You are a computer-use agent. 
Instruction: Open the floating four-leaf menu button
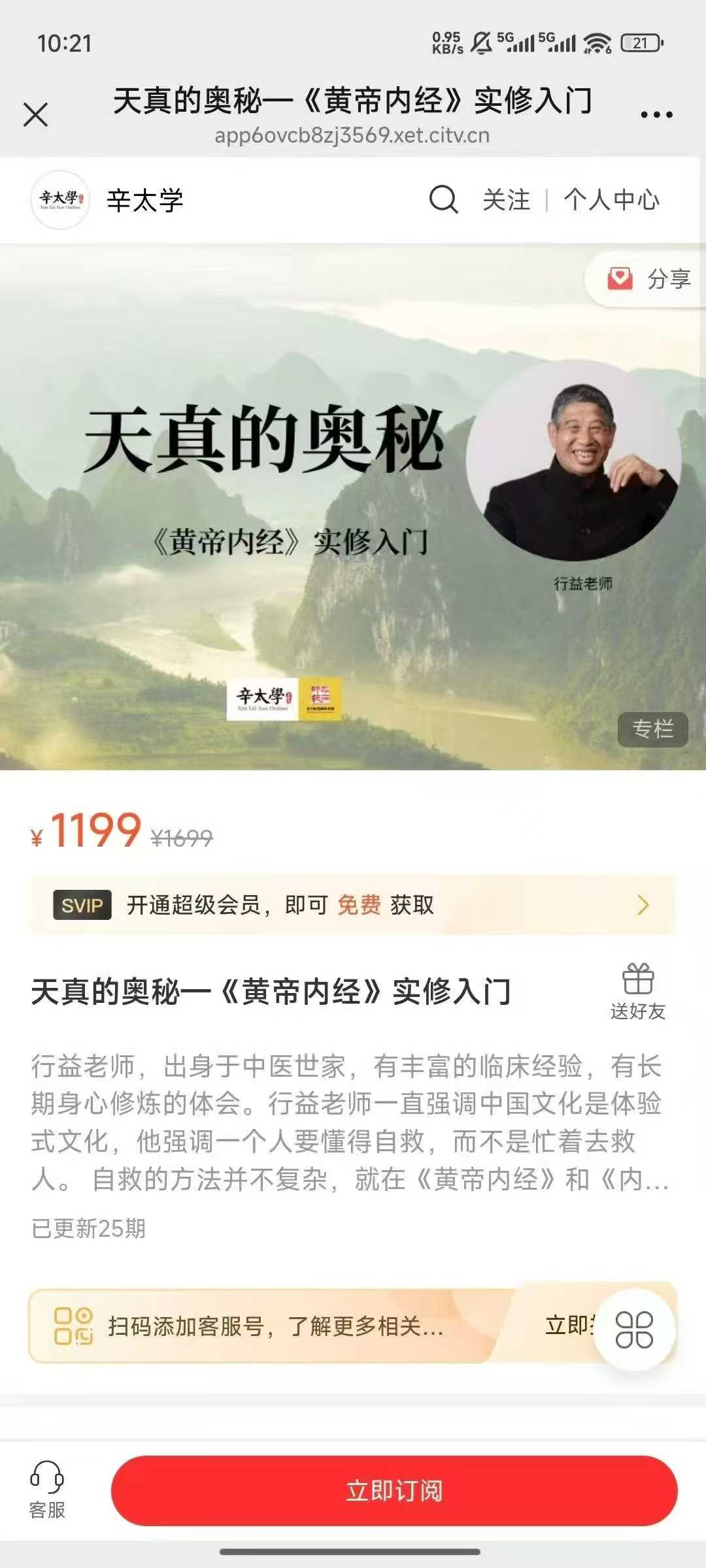tap(634, 1330)
